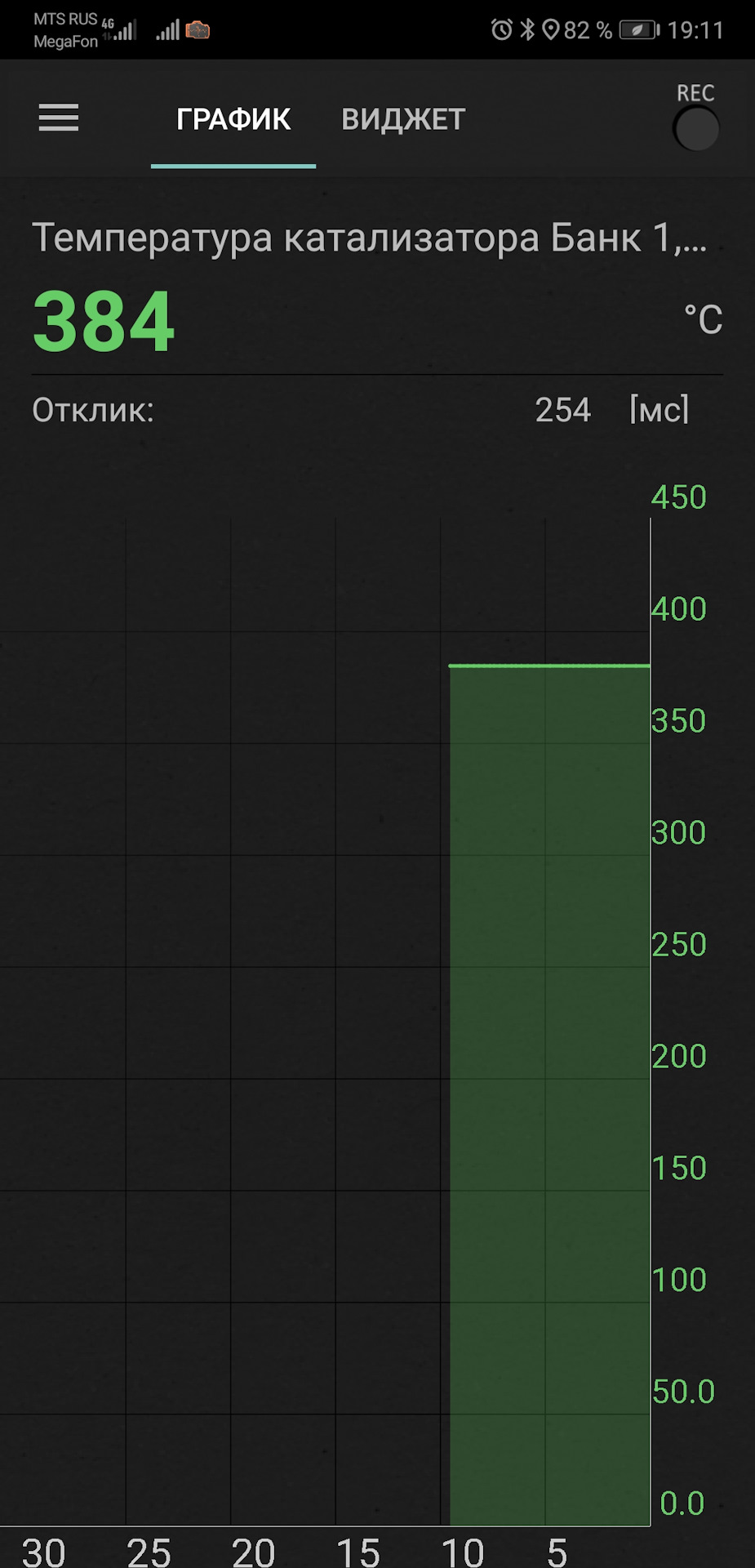Open the hamburger drawer menu

point(59,118)
